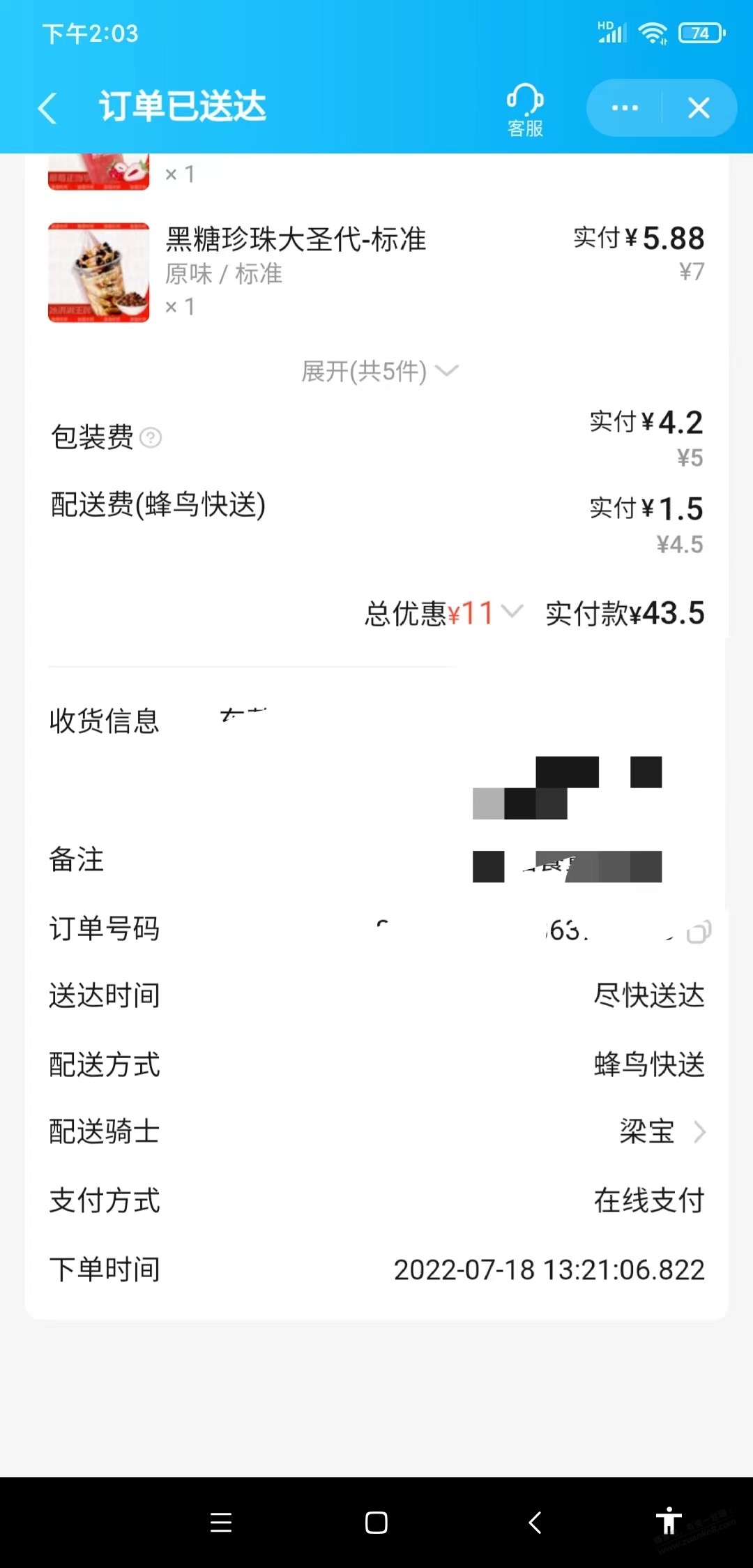The width and height of the screenshot is (753, 1568).
Task: Copy the order number
Action: (x=699, y=931)
